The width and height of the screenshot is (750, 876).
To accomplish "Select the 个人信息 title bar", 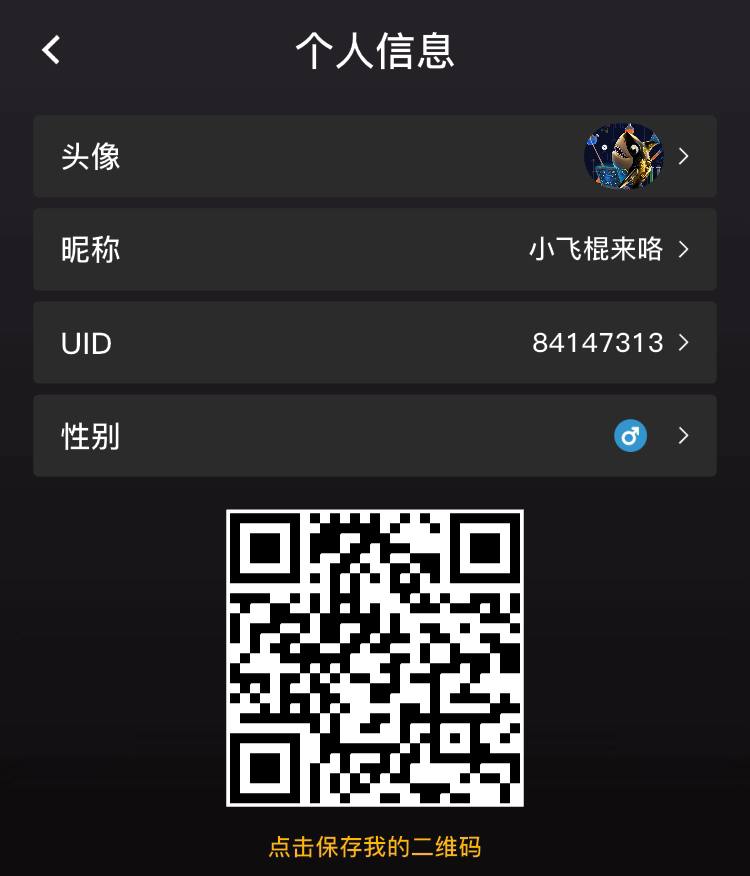I will click(x=375, y=52).
